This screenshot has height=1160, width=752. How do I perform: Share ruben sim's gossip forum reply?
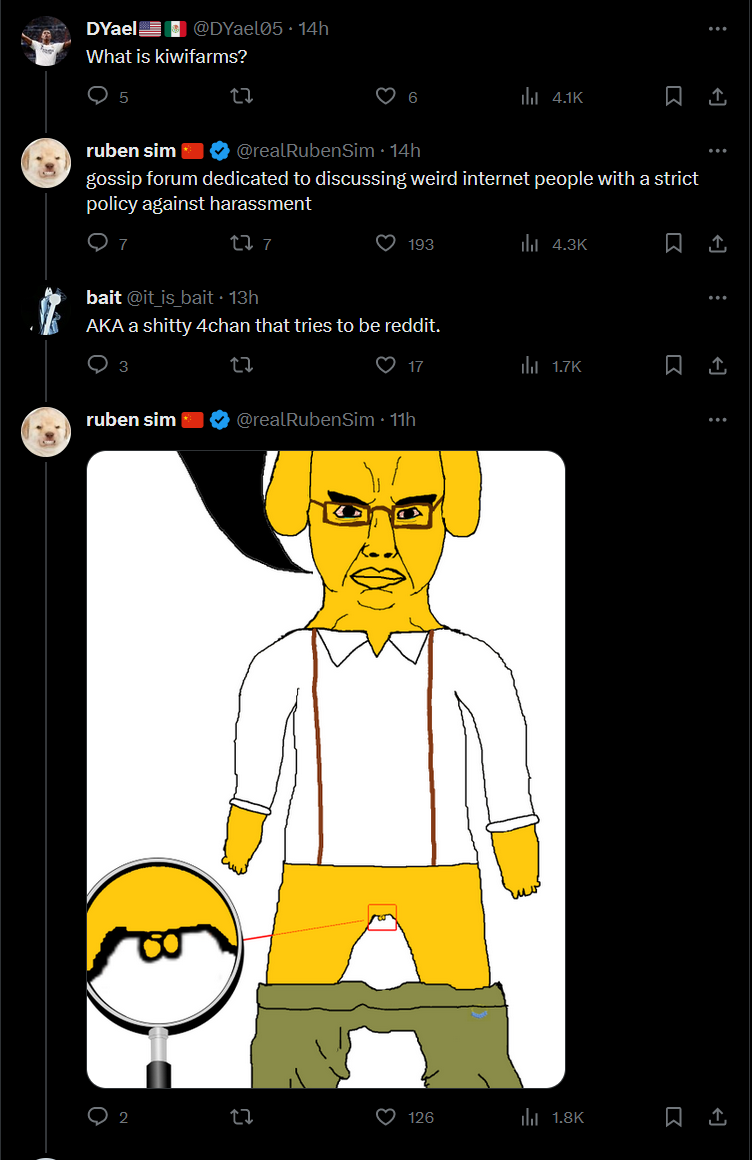pos(717,243)
